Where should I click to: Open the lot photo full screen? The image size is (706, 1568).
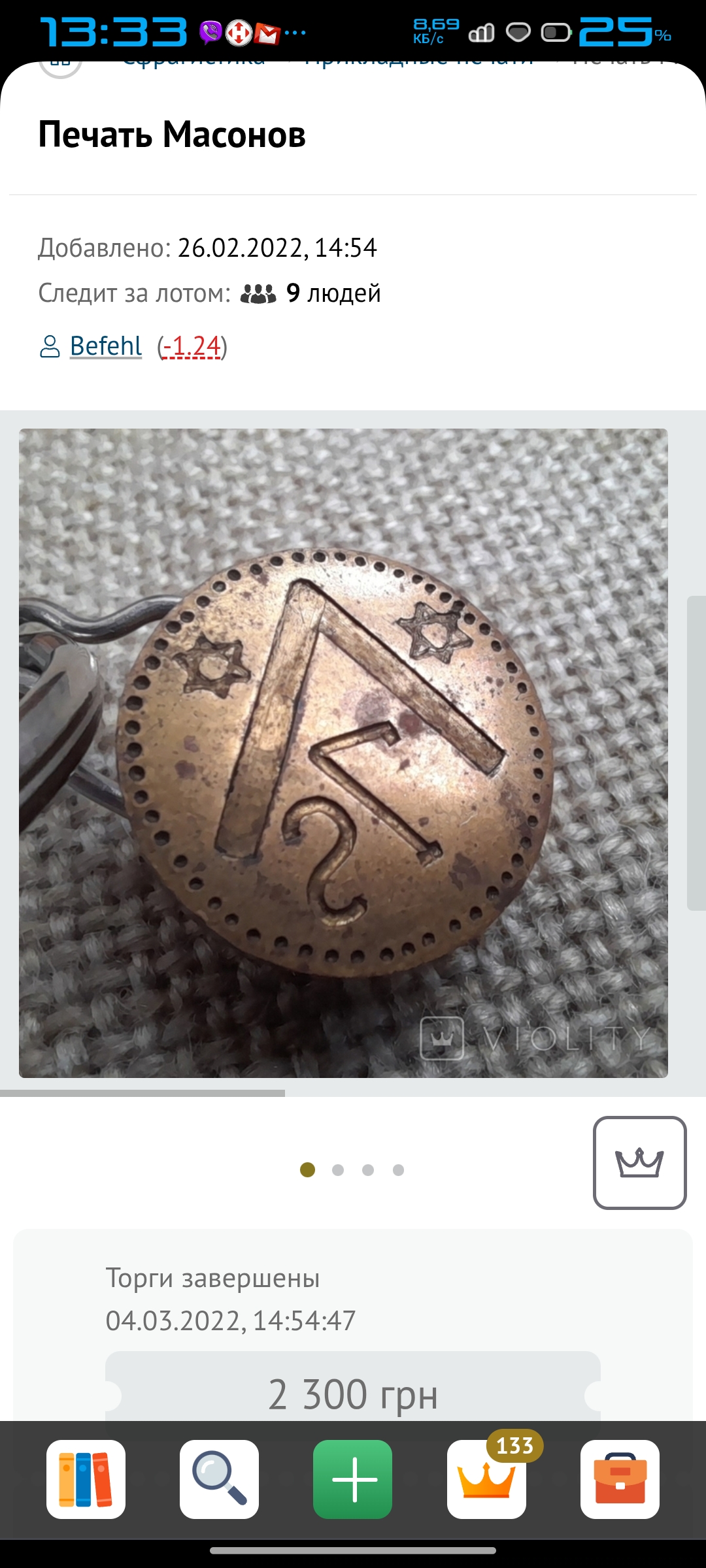click(343, 753)
